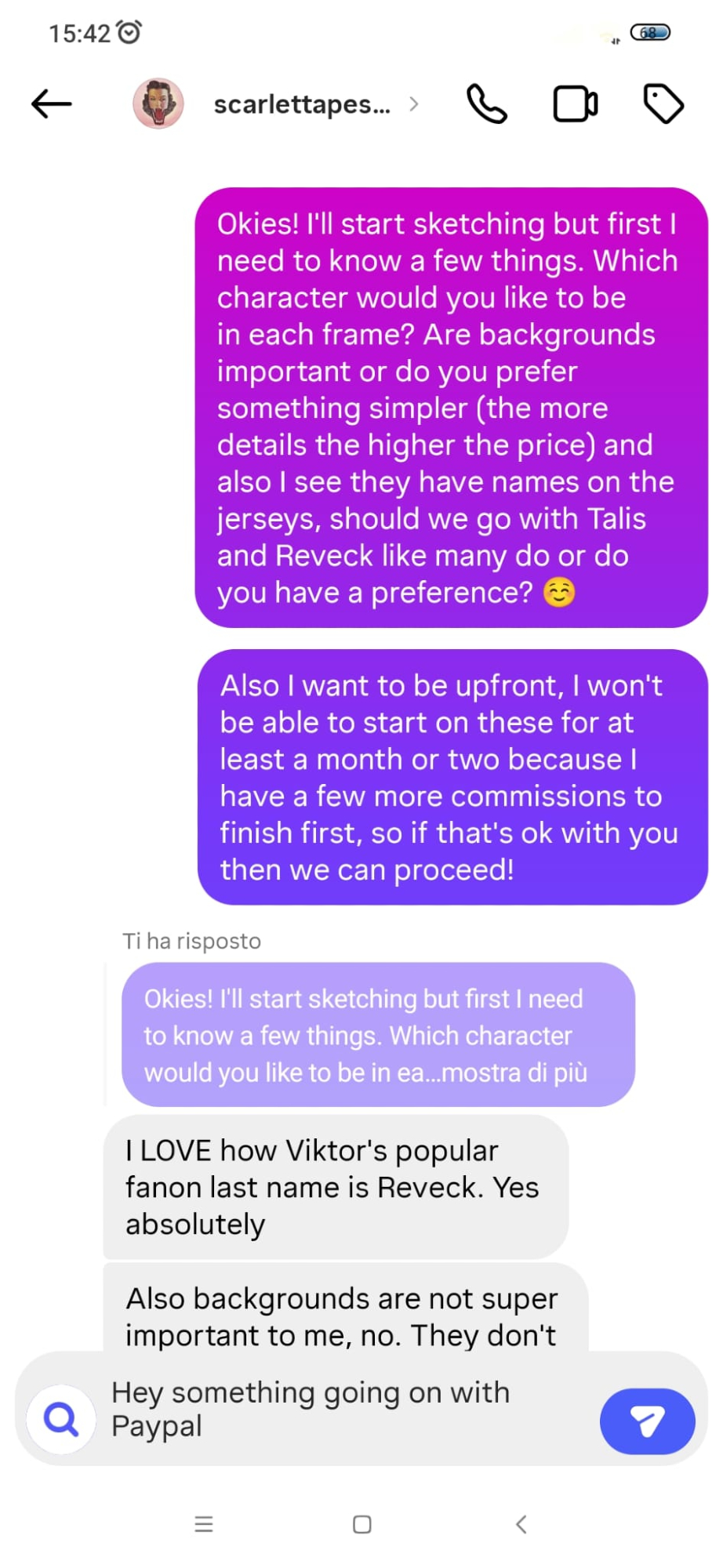The height and width of the screenshot is (1568, 723).
Task: Open scarlettapes profile picture
Action: (158, 103)
